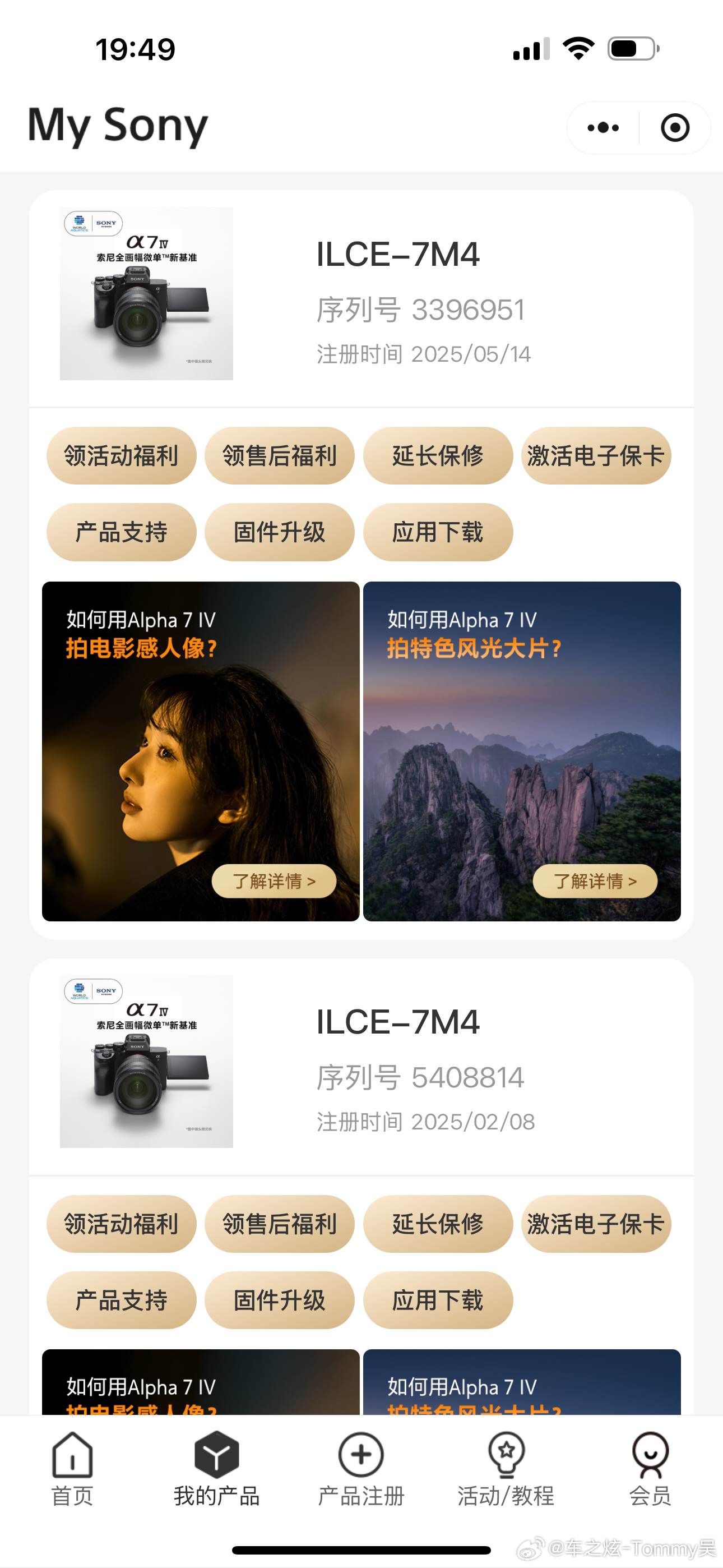Tap 产品支持 for serial 5408814
723x1568 pixels.
tap(121, 1300)
